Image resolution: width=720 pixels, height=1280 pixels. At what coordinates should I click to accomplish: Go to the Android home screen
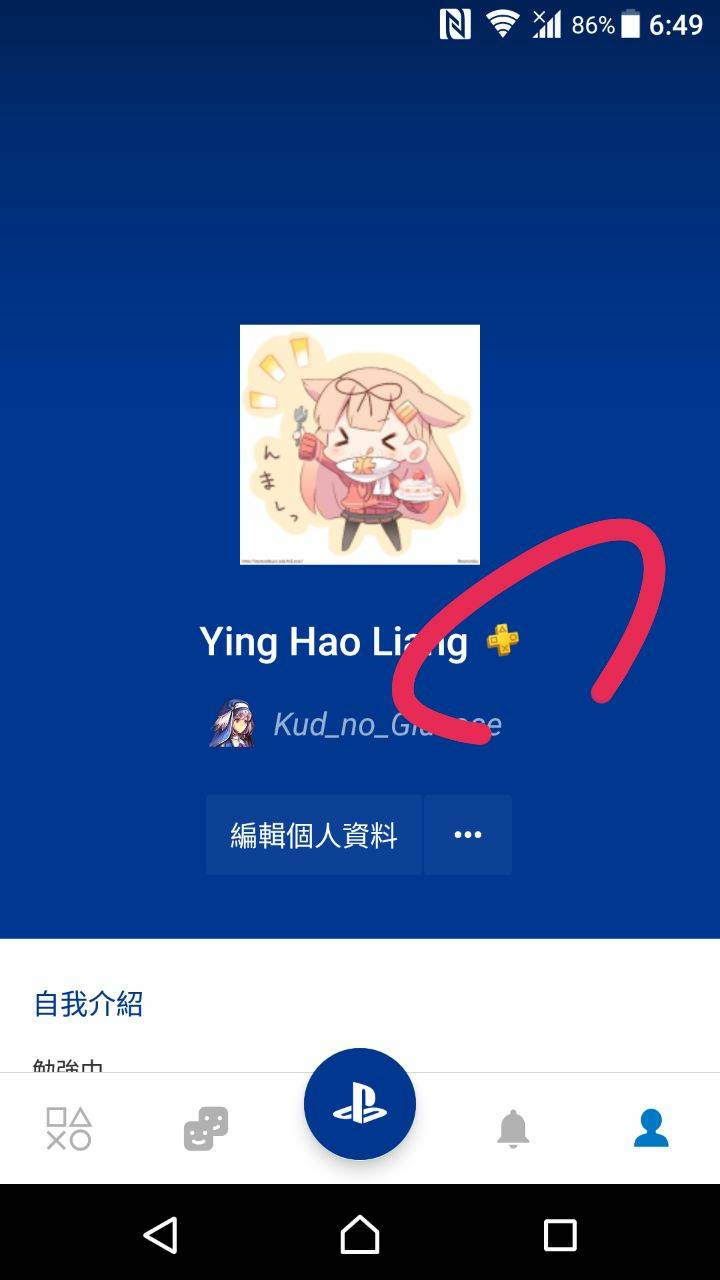click(x=360, y=1235)
